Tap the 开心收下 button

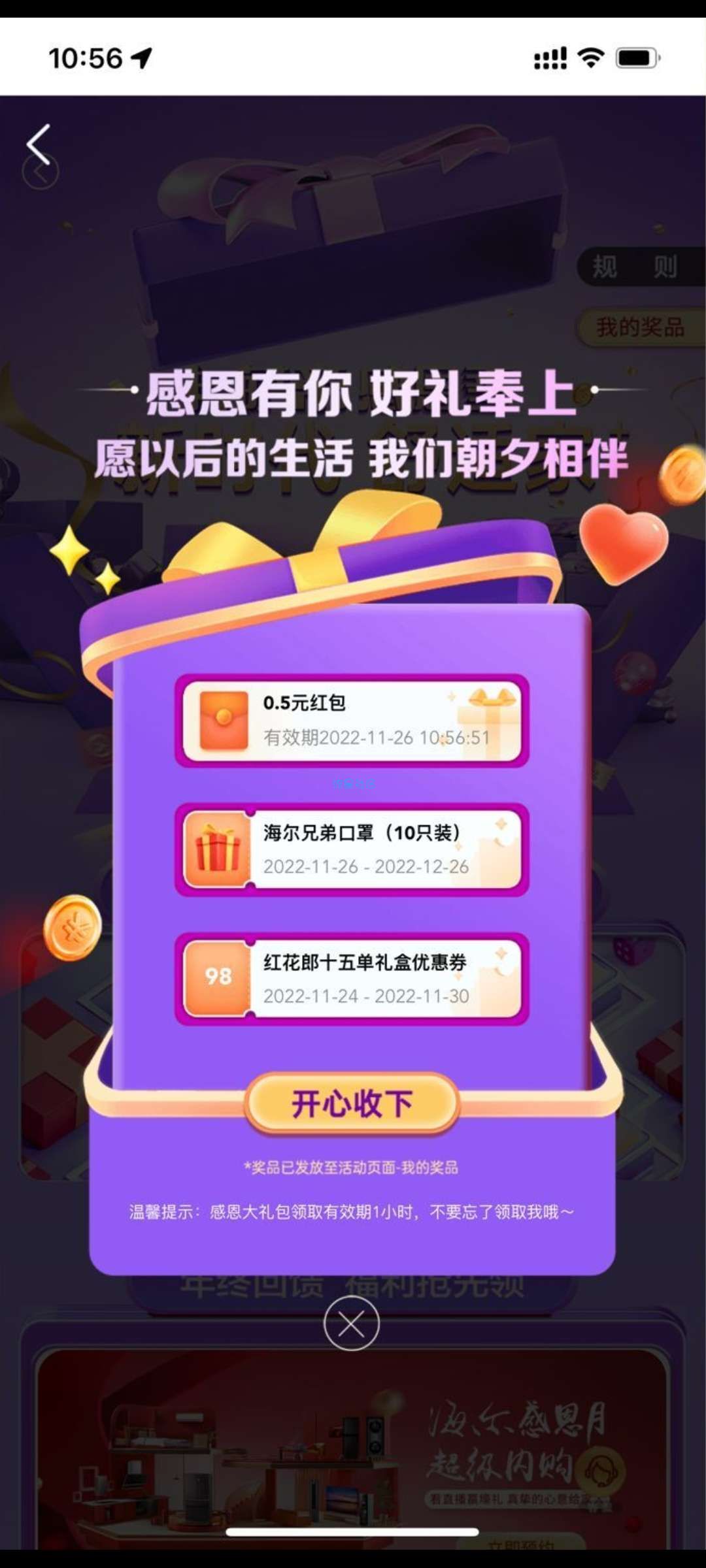tap(352, 1104)
